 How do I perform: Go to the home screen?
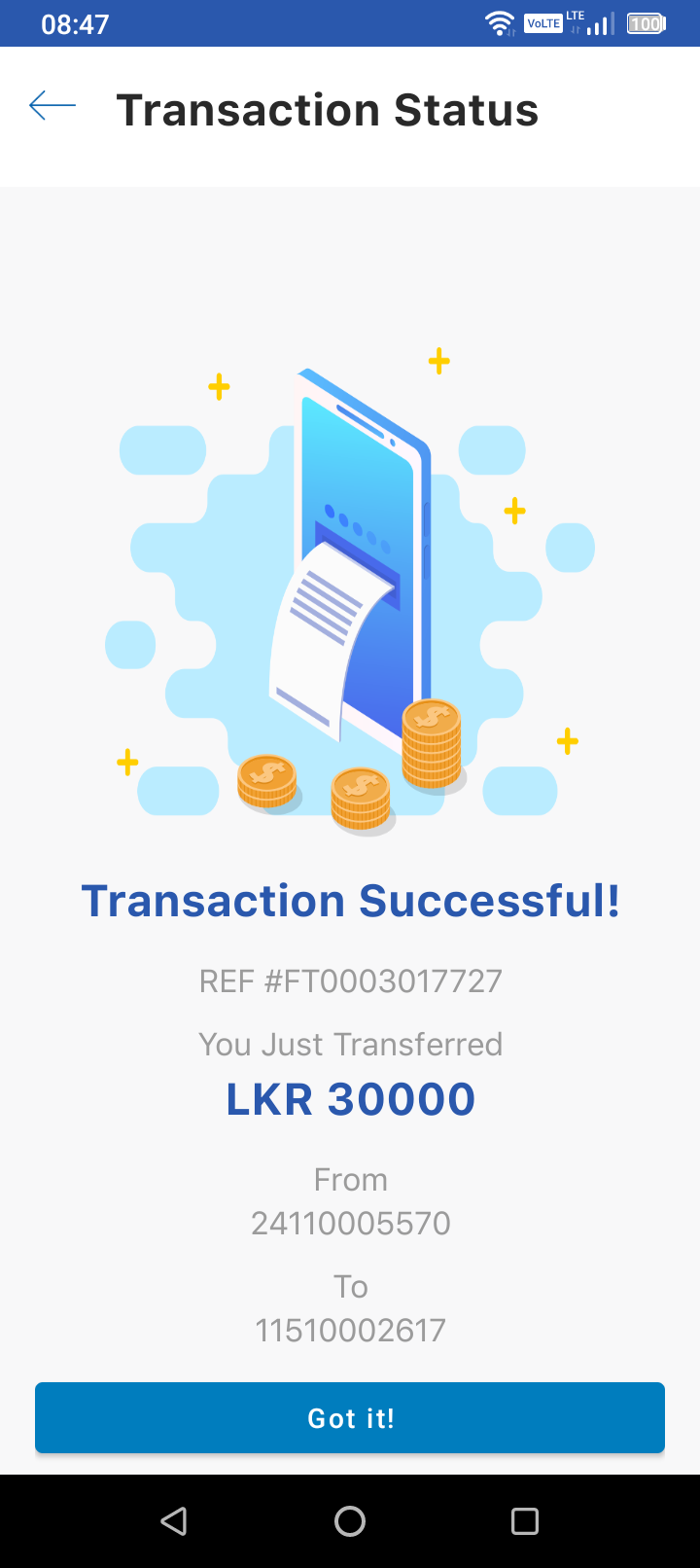350,1520
